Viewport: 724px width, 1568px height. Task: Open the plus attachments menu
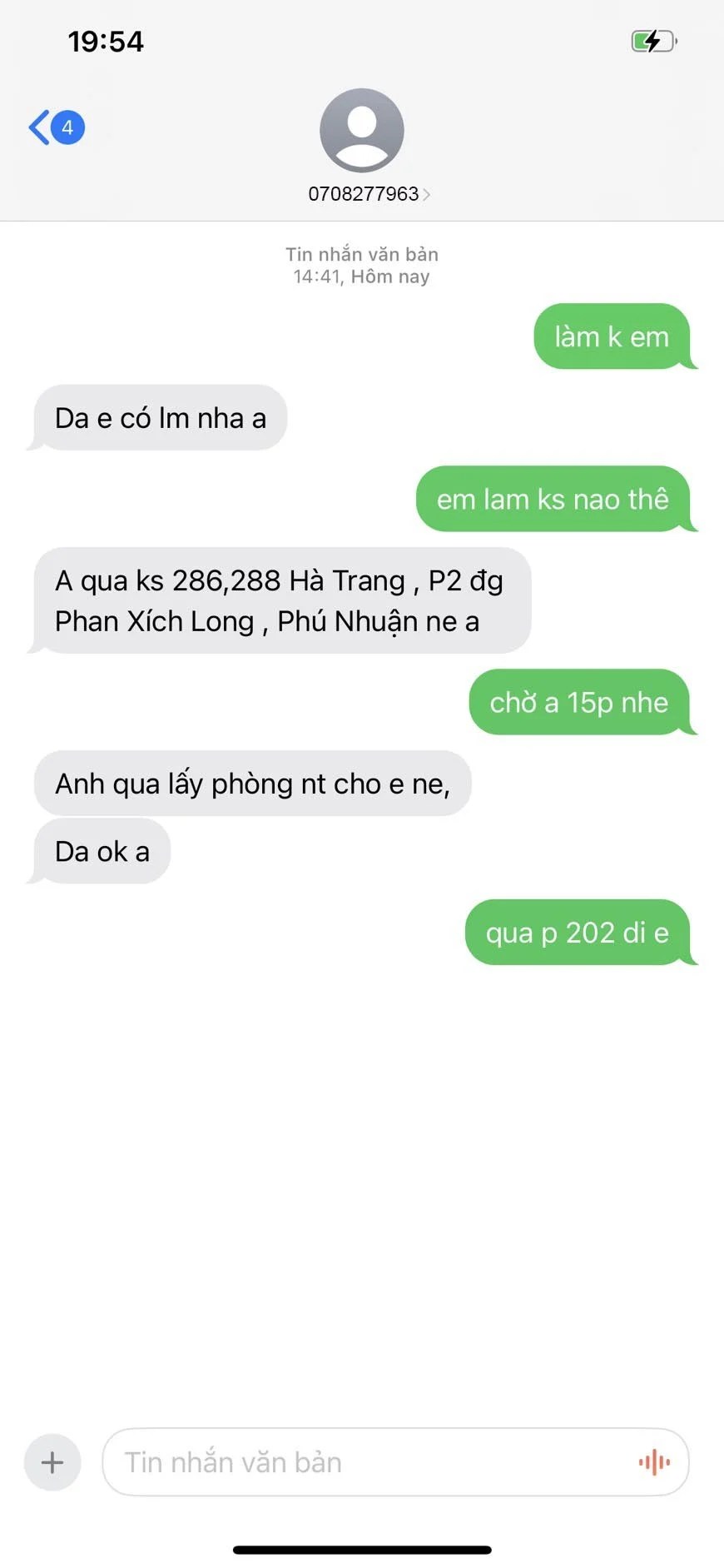(x=52, y=1461)
